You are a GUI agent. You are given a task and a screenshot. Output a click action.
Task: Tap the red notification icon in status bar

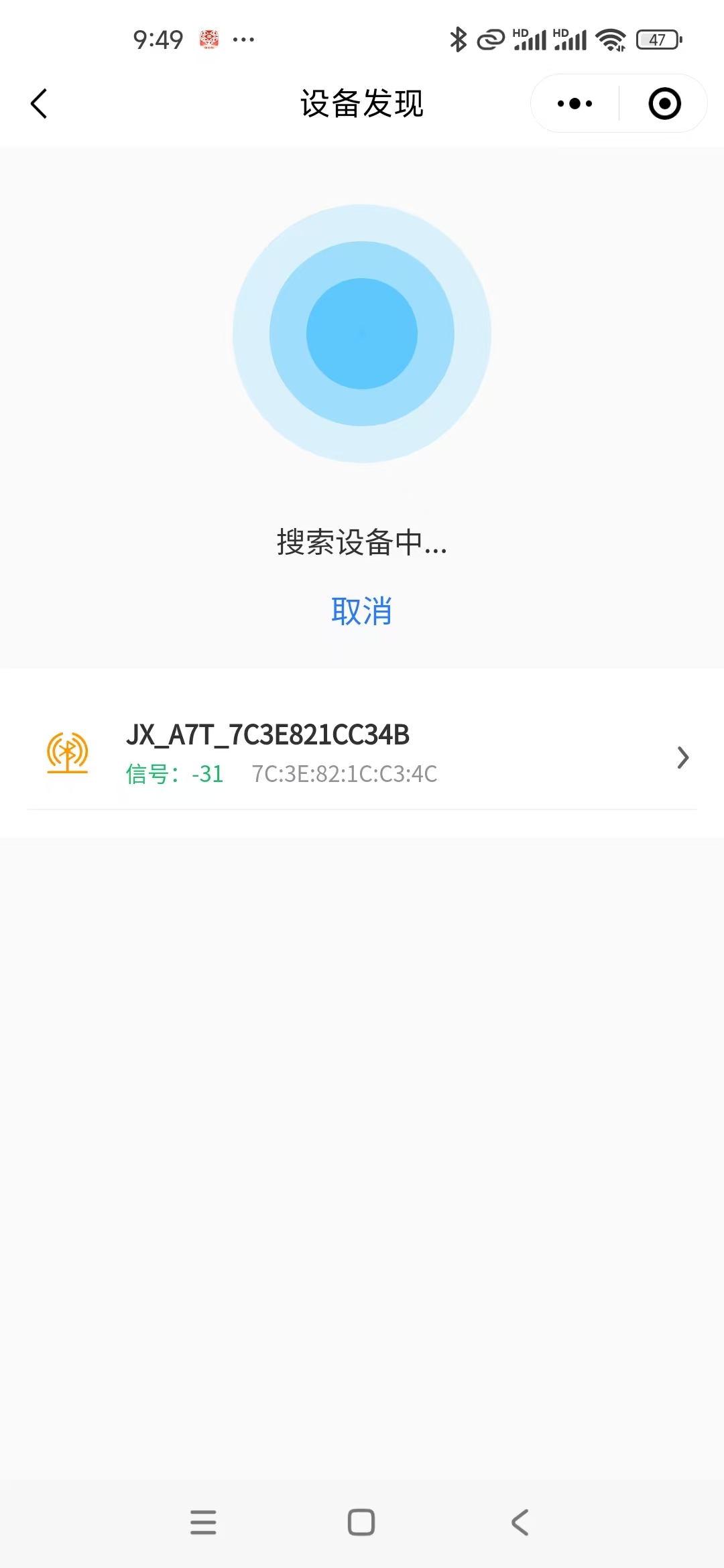click(208, 40)
